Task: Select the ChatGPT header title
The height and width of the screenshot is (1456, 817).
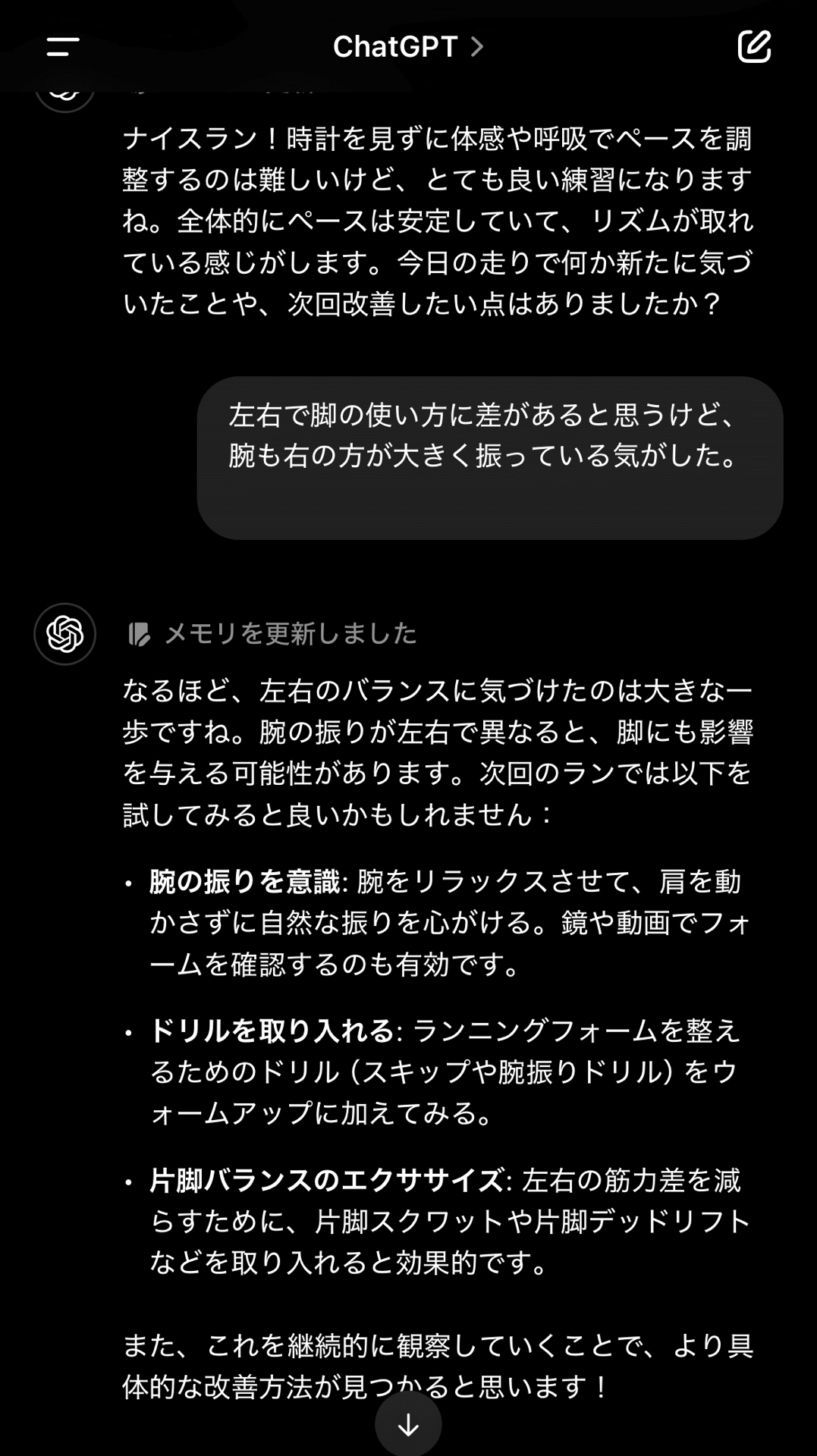Action: coord(394,47)
